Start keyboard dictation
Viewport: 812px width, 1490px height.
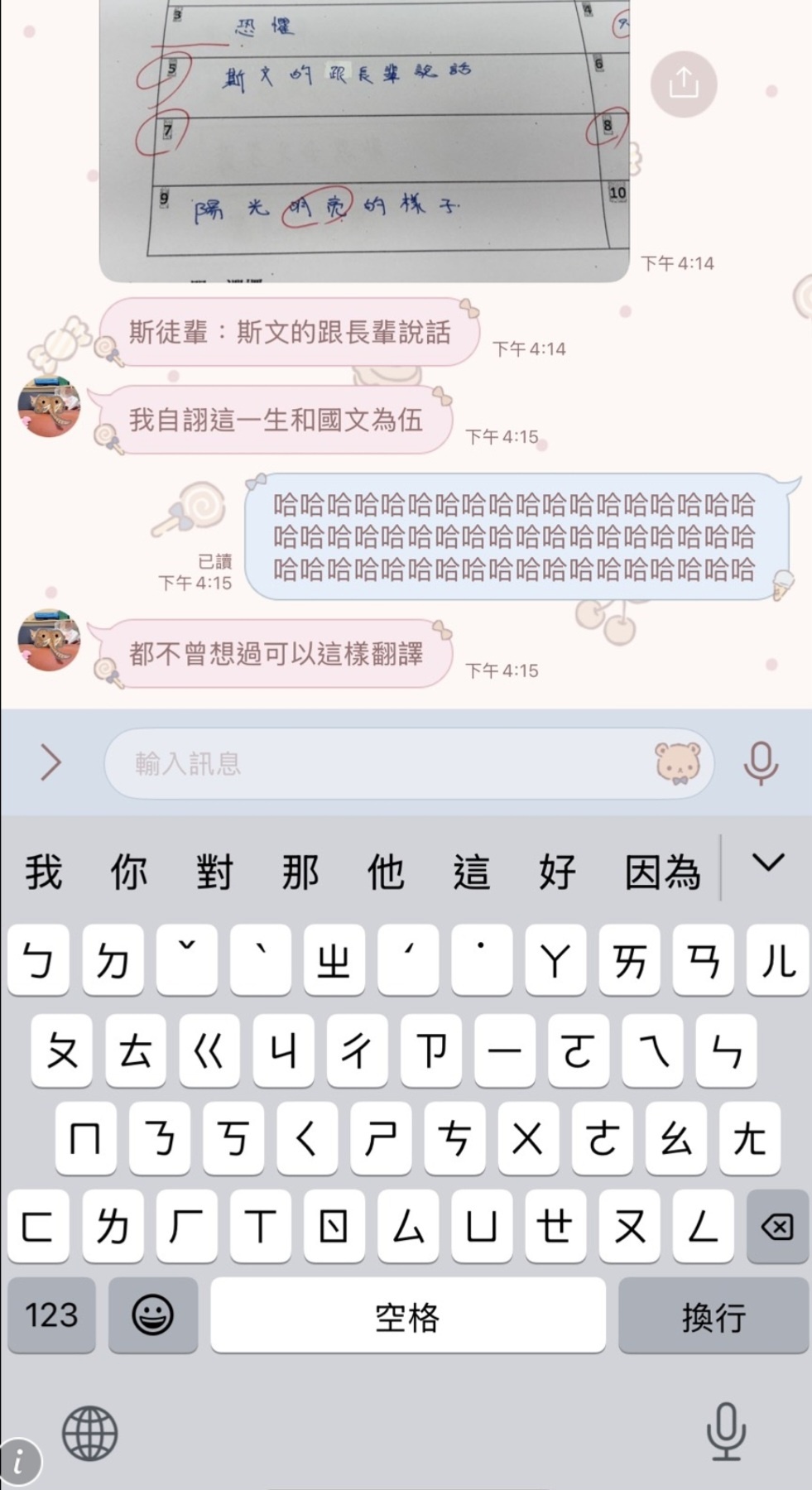(x=726, y=1431)
